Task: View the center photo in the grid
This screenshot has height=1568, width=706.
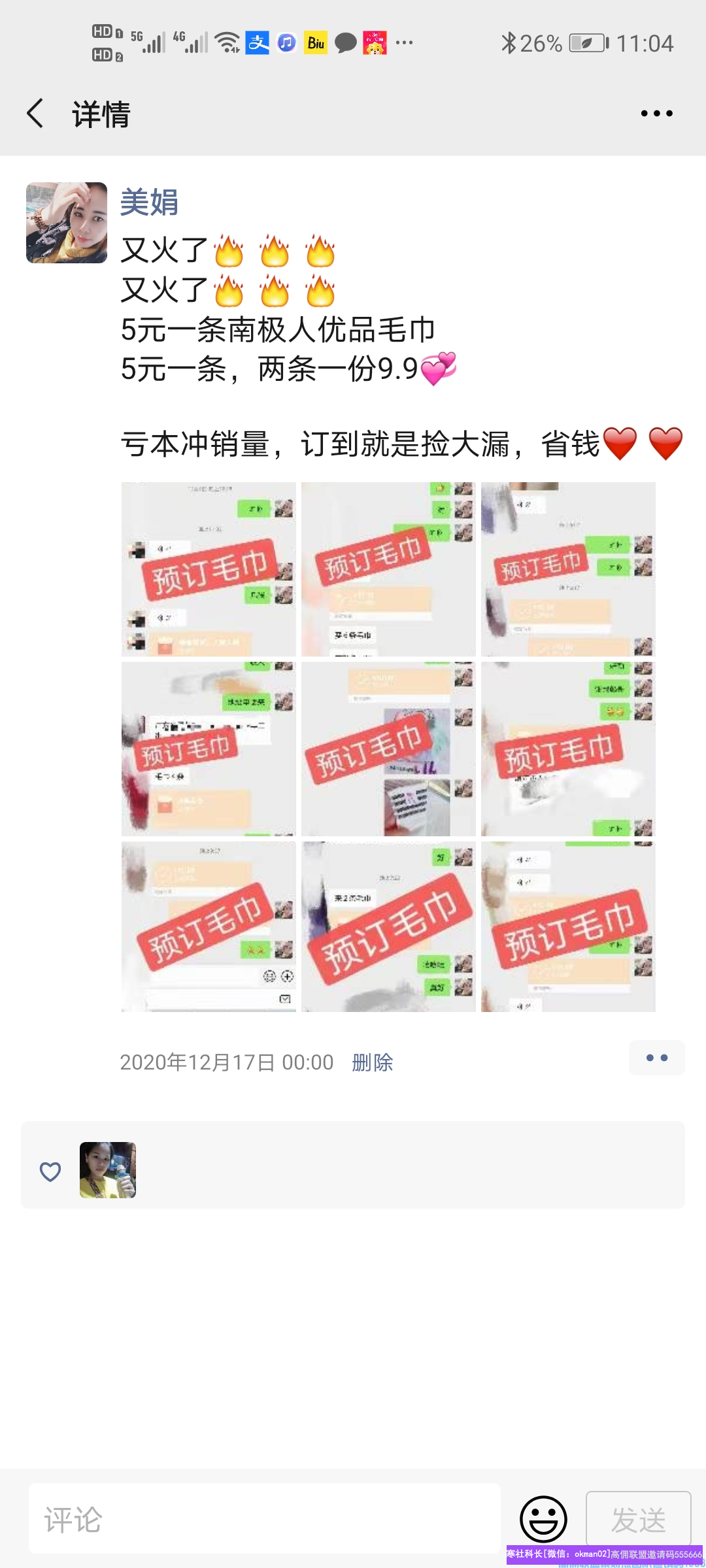Action: coord(388,749)
